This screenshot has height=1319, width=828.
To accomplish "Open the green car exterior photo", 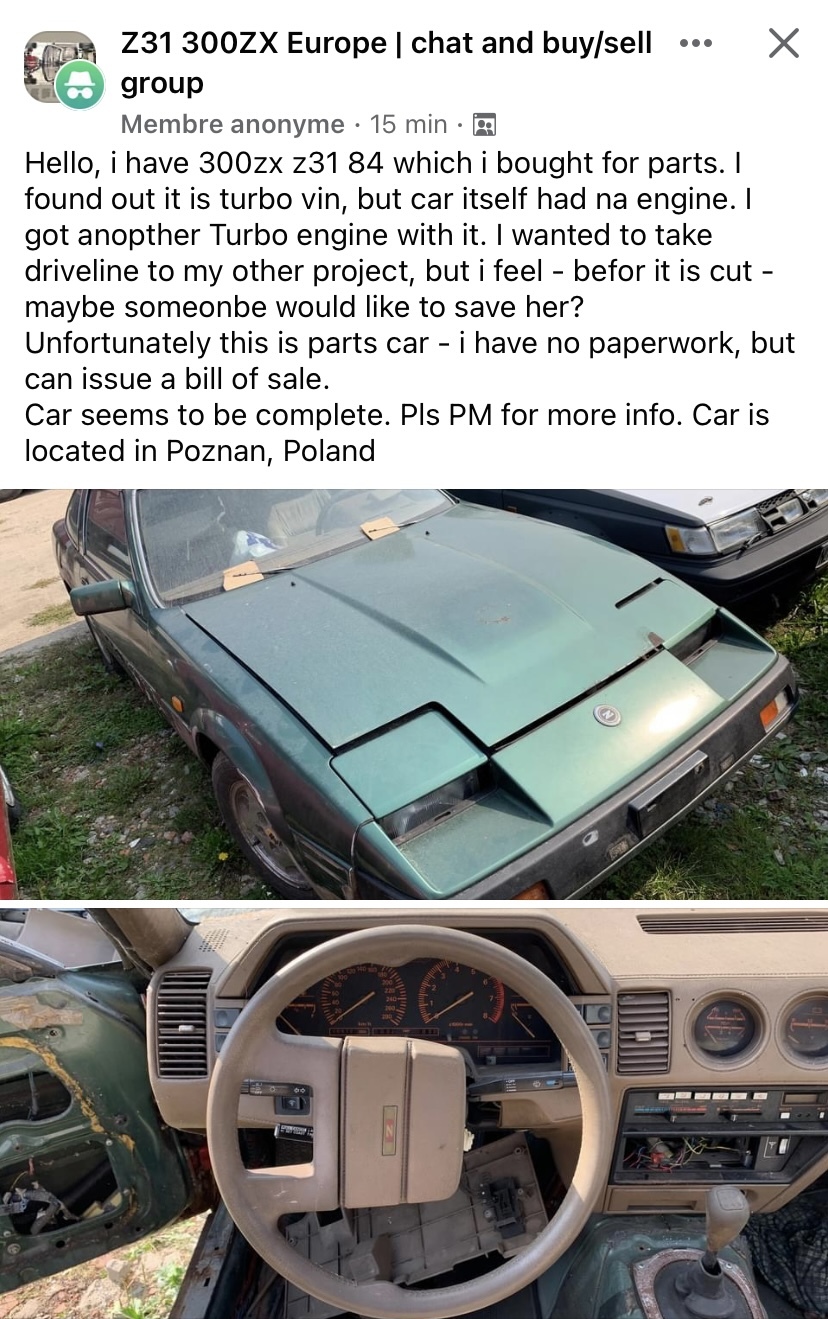I will click(x=414, y=694).
